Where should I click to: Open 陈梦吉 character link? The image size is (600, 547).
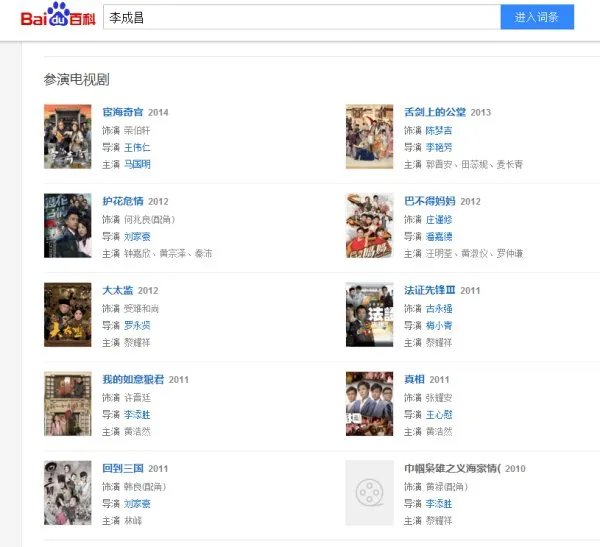(438, 130)
